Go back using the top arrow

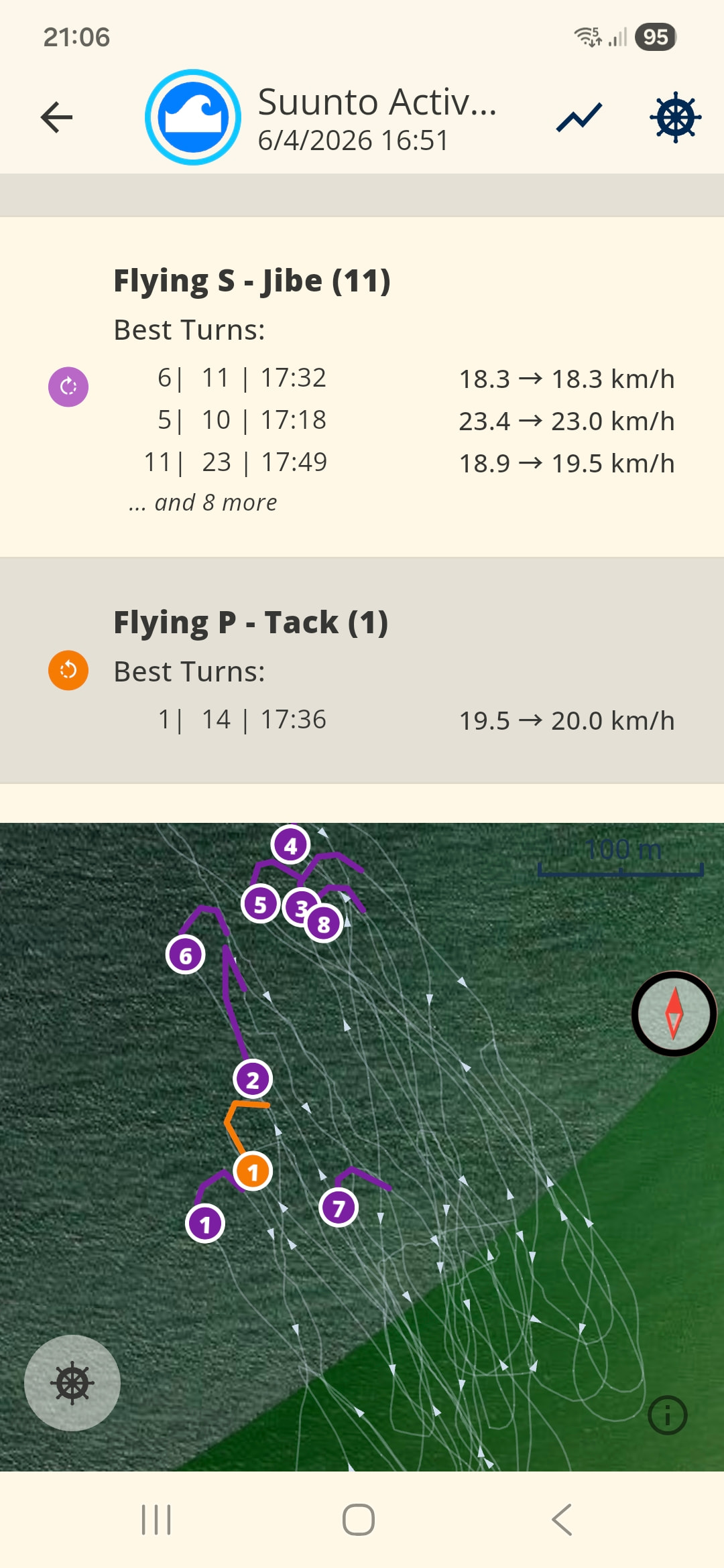(x=56, y=118)
